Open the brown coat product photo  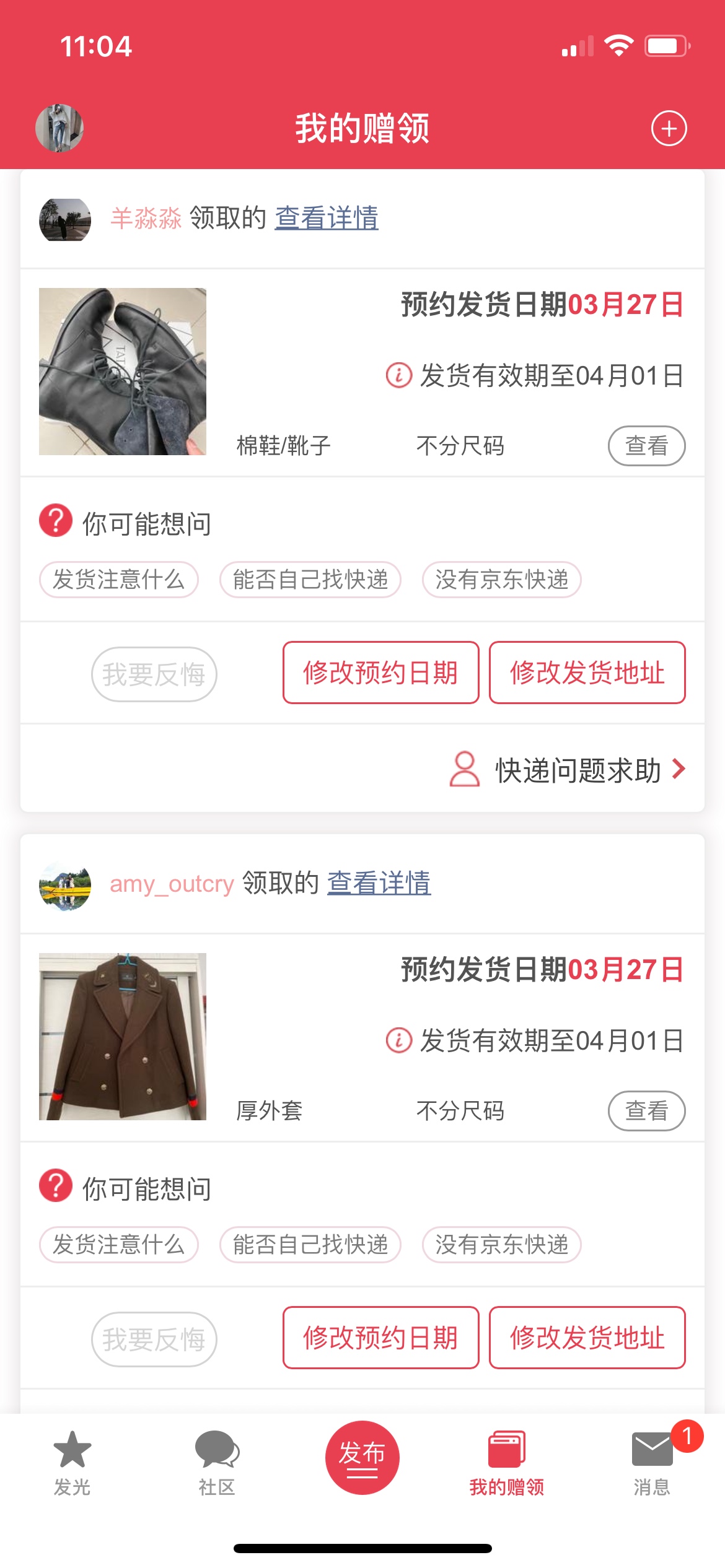123,1037
